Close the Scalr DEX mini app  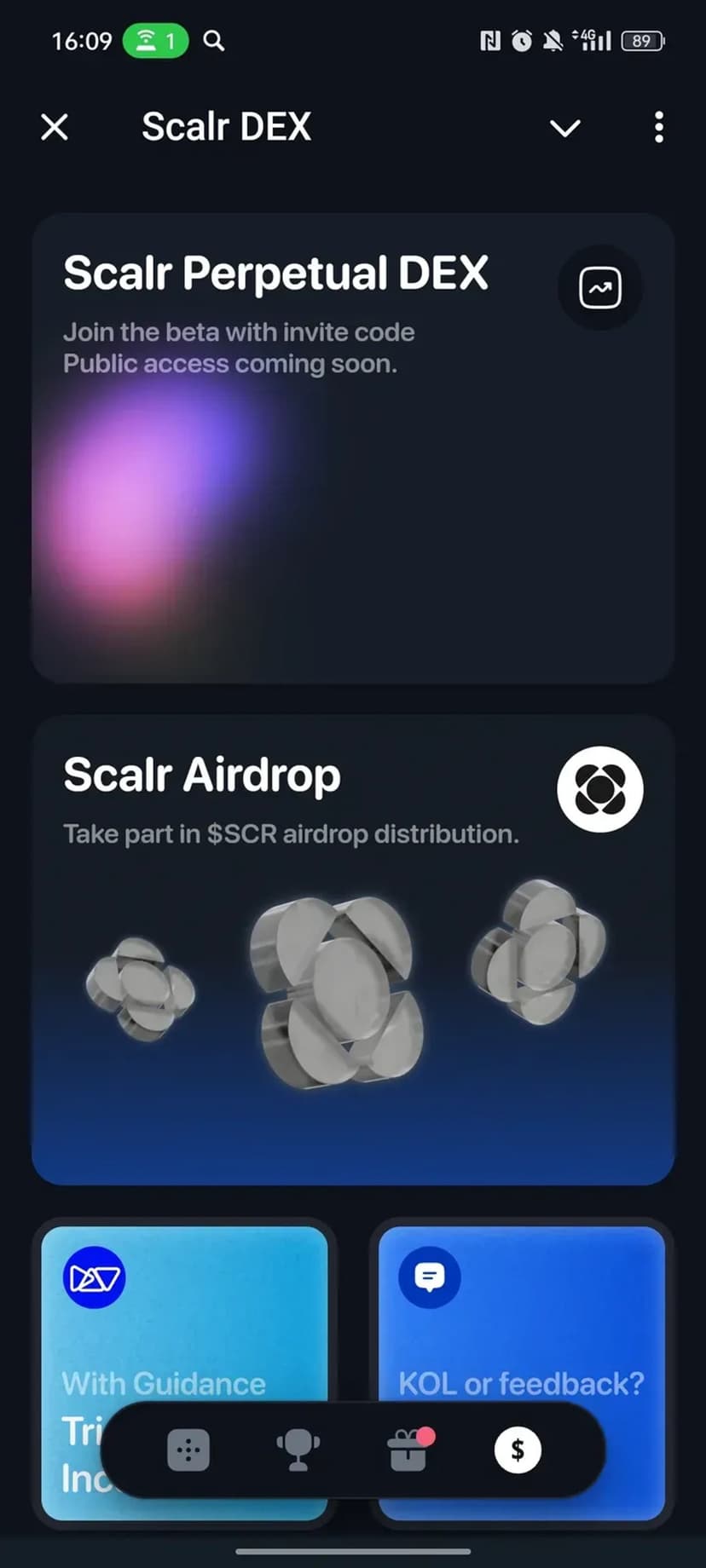click(55, 128)
